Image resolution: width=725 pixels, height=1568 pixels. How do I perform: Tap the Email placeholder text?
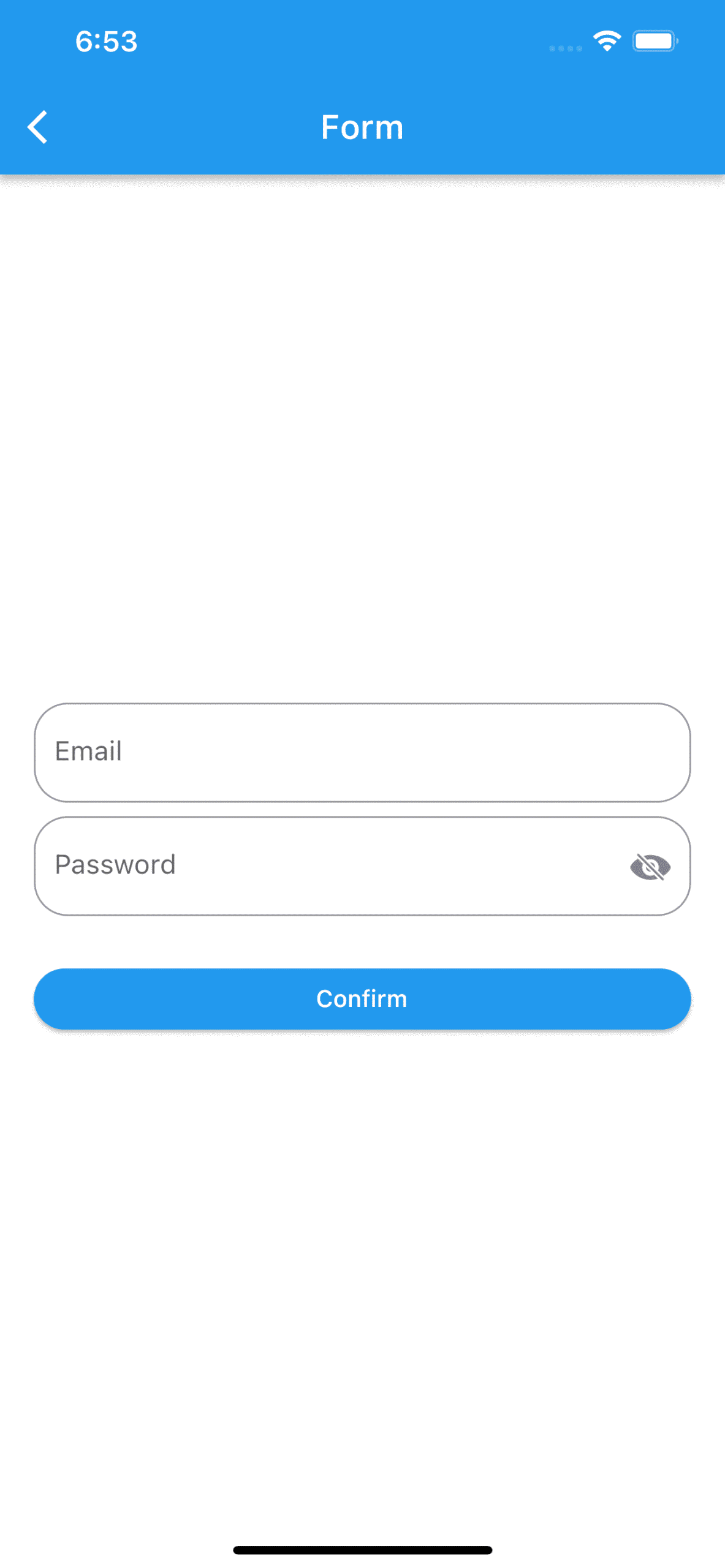click(88, 751)
